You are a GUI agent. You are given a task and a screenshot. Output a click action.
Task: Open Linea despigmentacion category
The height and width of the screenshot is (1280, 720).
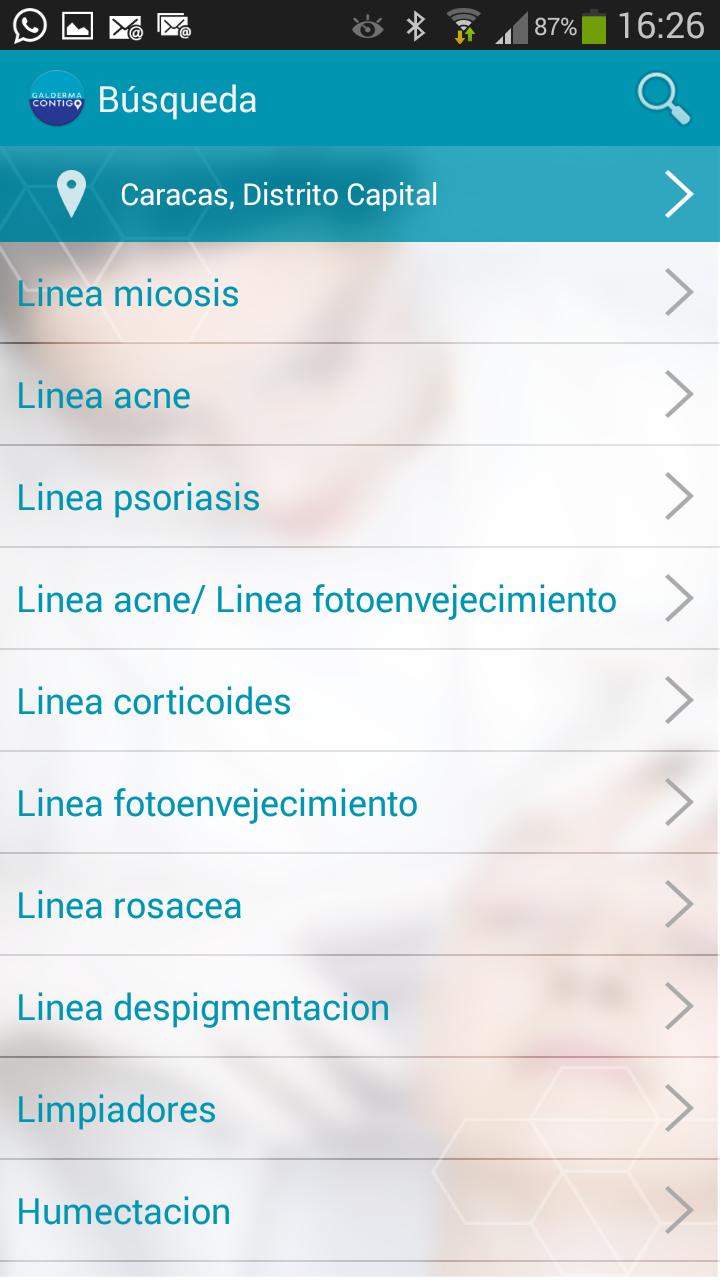[360, 1008]
